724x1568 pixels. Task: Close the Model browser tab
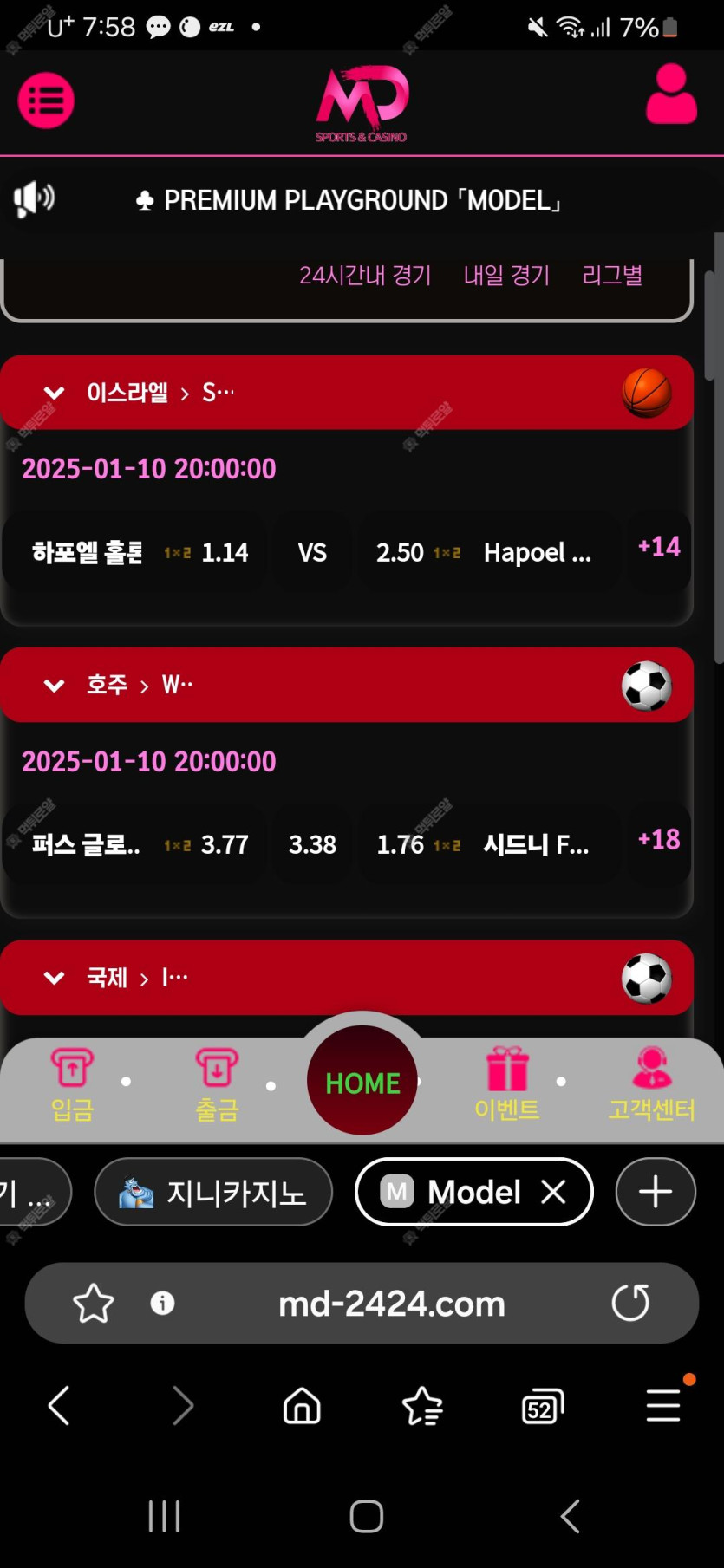pyautogui.click(x=553, y=1192)
